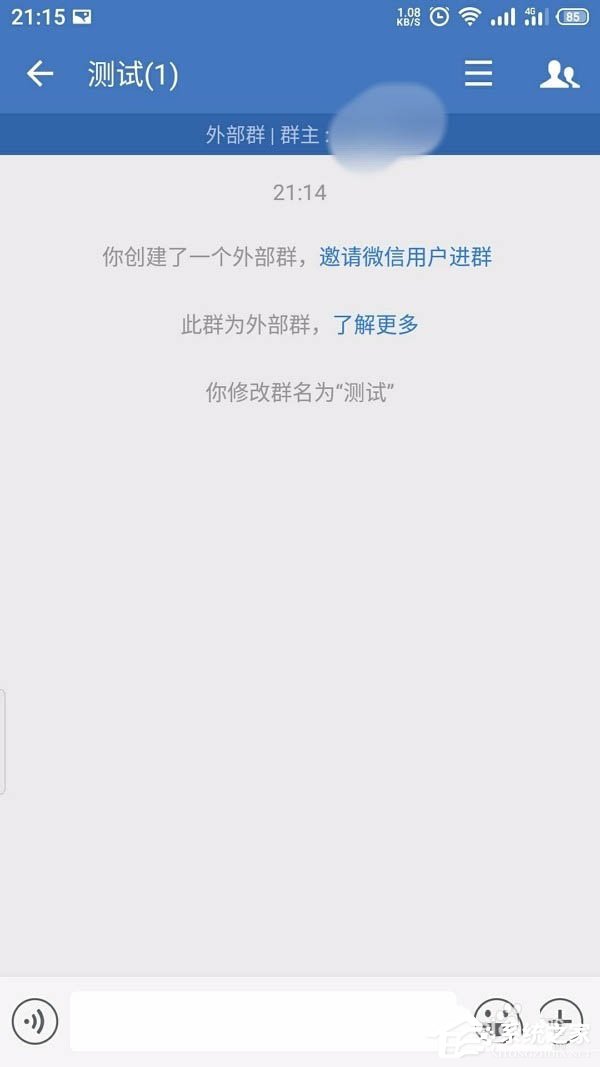View group members icon

559,75
